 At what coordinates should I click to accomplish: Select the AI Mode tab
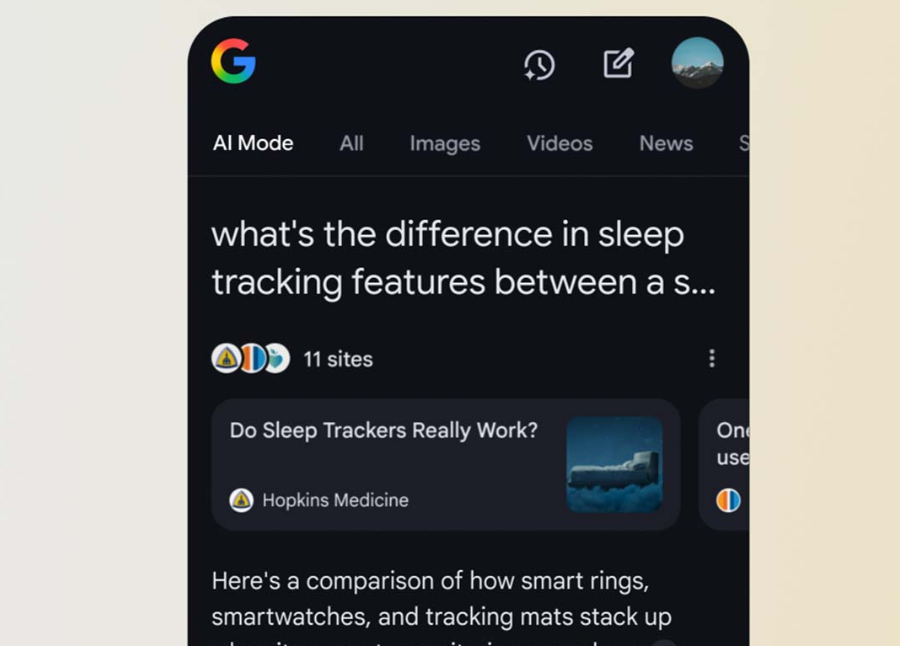pyautogui.click(x=253, y=143)
